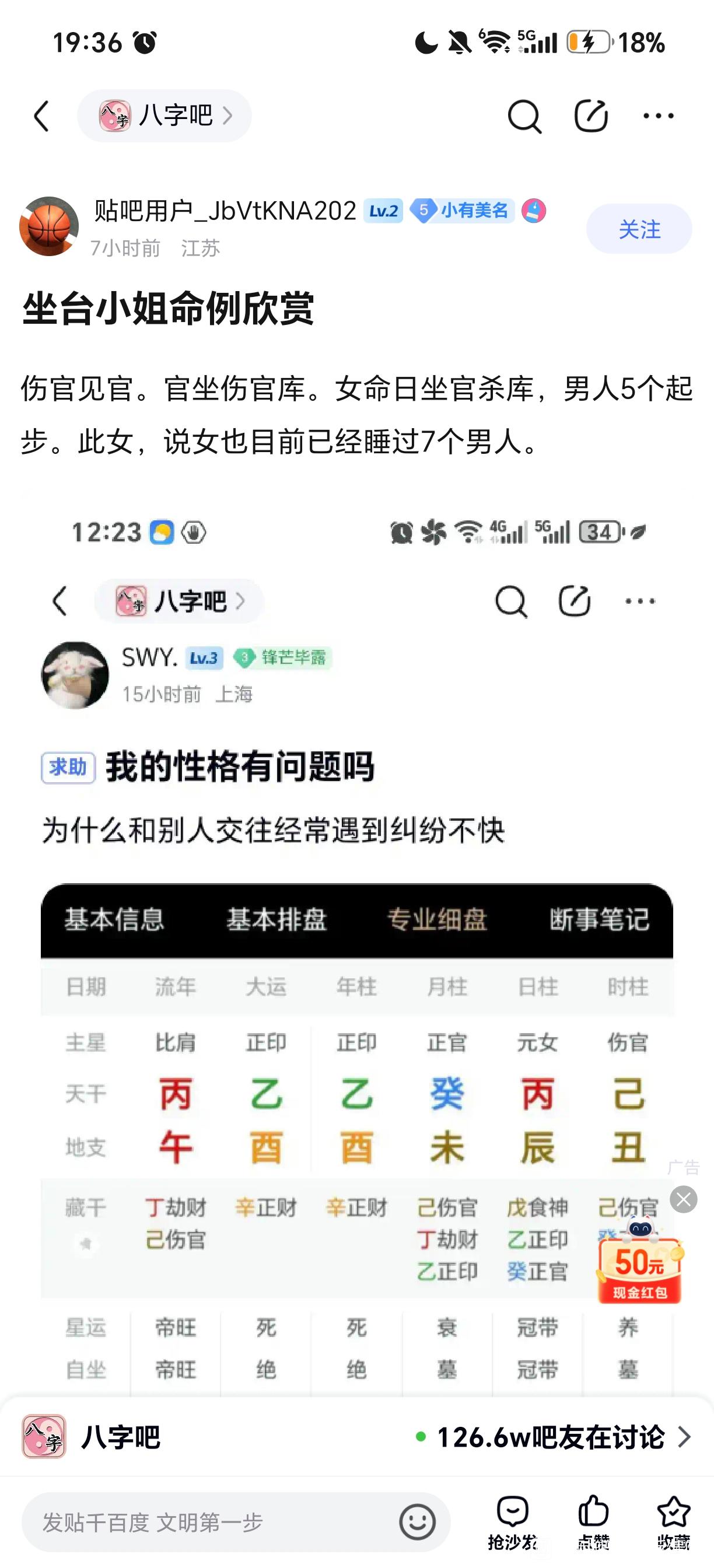This screenshot has height=1568, width=714.
Task: Open the 八字吧 forum chip in header
Action: 164,116
